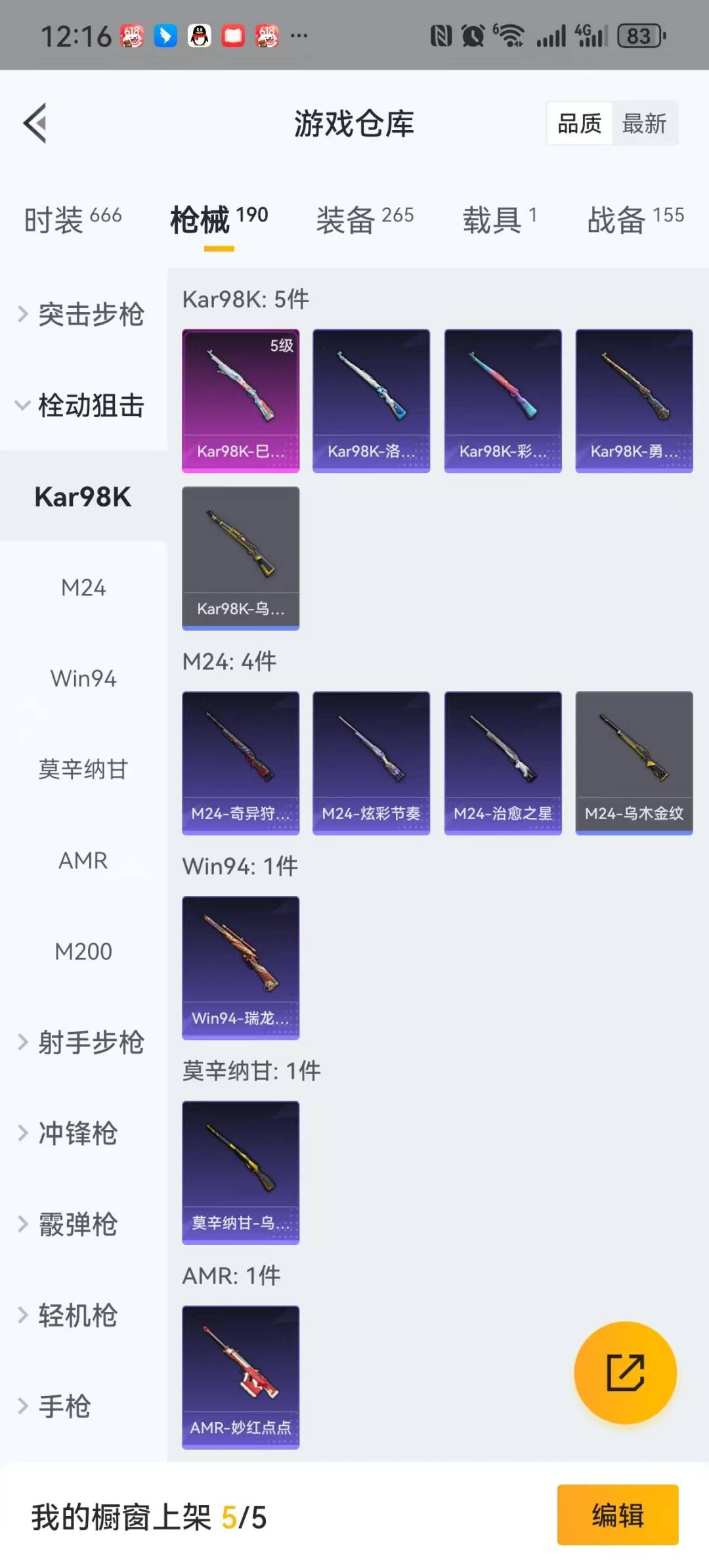Select Win94 in the side list
The width and height of the screenshot is (709, 1568).
click(x=83, y=678)
